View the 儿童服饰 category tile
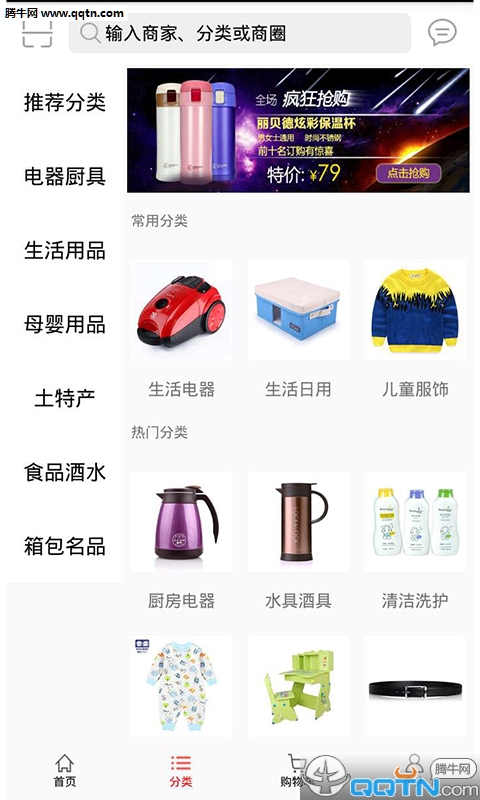 [x=415, y=329]
